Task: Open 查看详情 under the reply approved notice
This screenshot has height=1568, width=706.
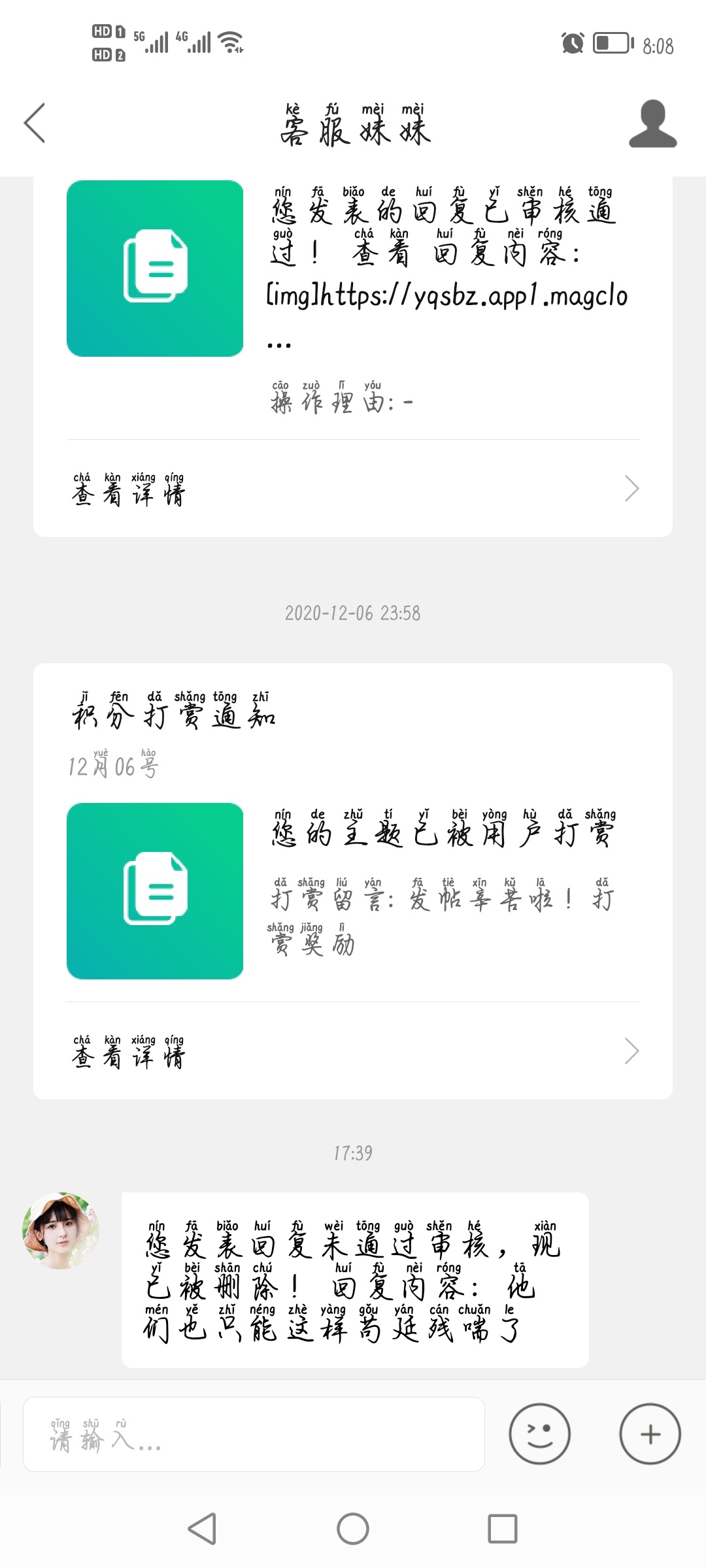Action: tap(353, 489)
